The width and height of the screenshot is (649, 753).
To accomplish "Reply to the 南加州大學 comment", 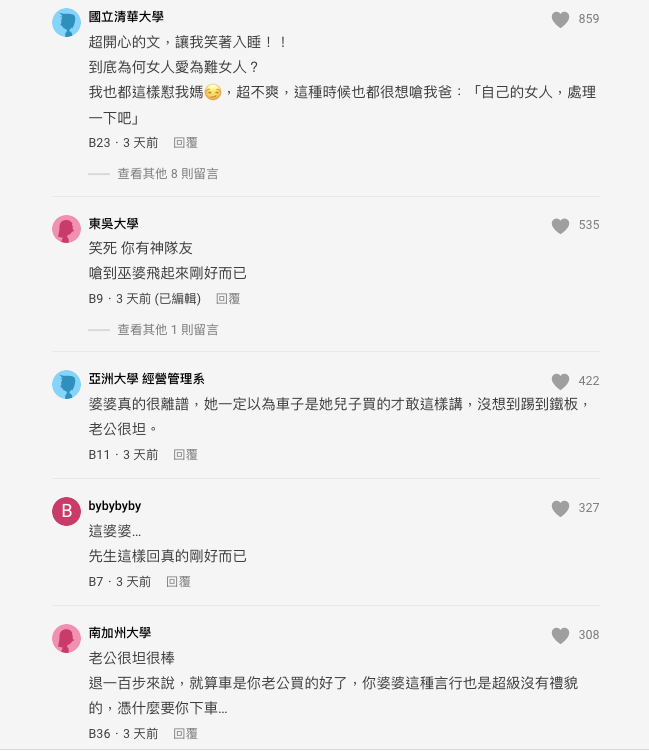I will tap(185, 733).
